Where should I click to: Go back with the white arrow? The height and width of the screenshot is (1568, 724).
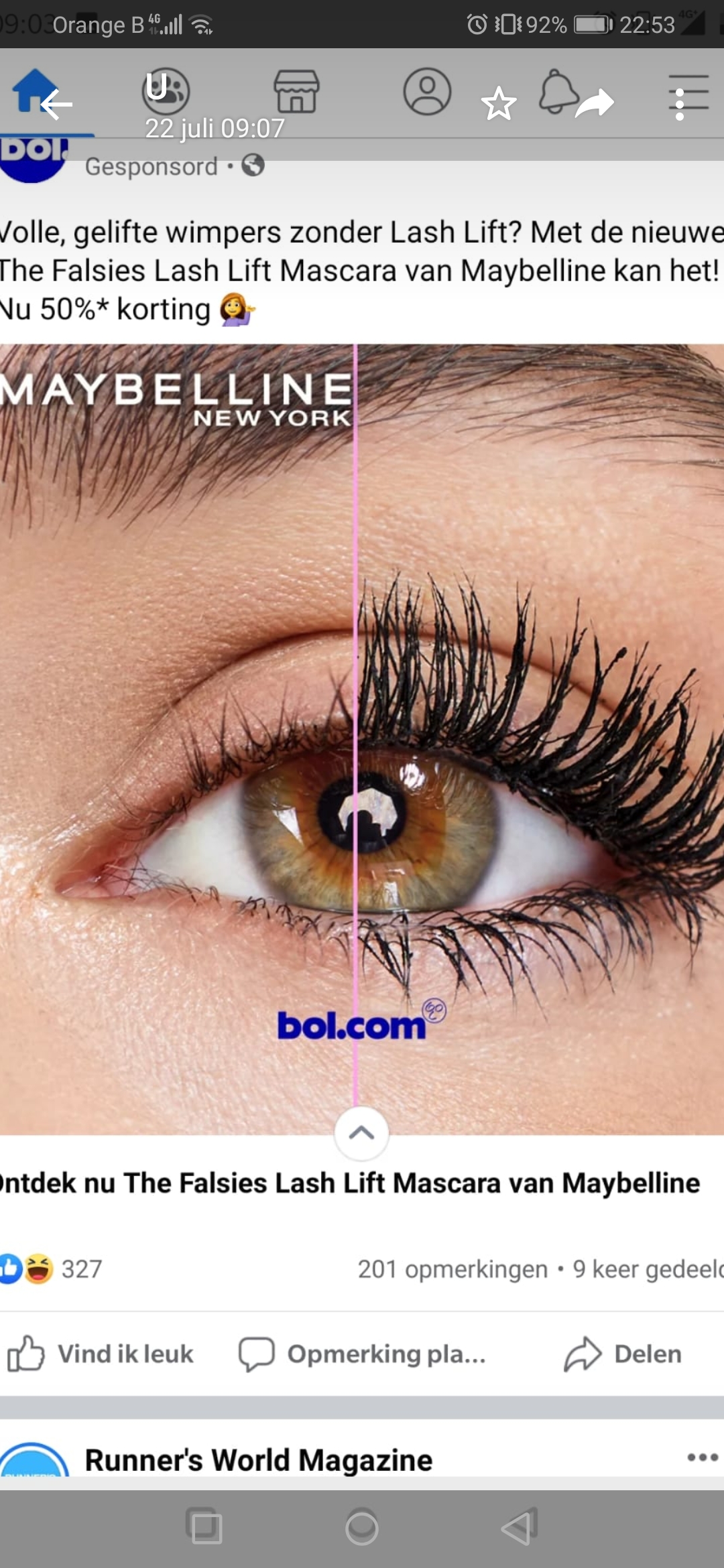tap(56, 105)
